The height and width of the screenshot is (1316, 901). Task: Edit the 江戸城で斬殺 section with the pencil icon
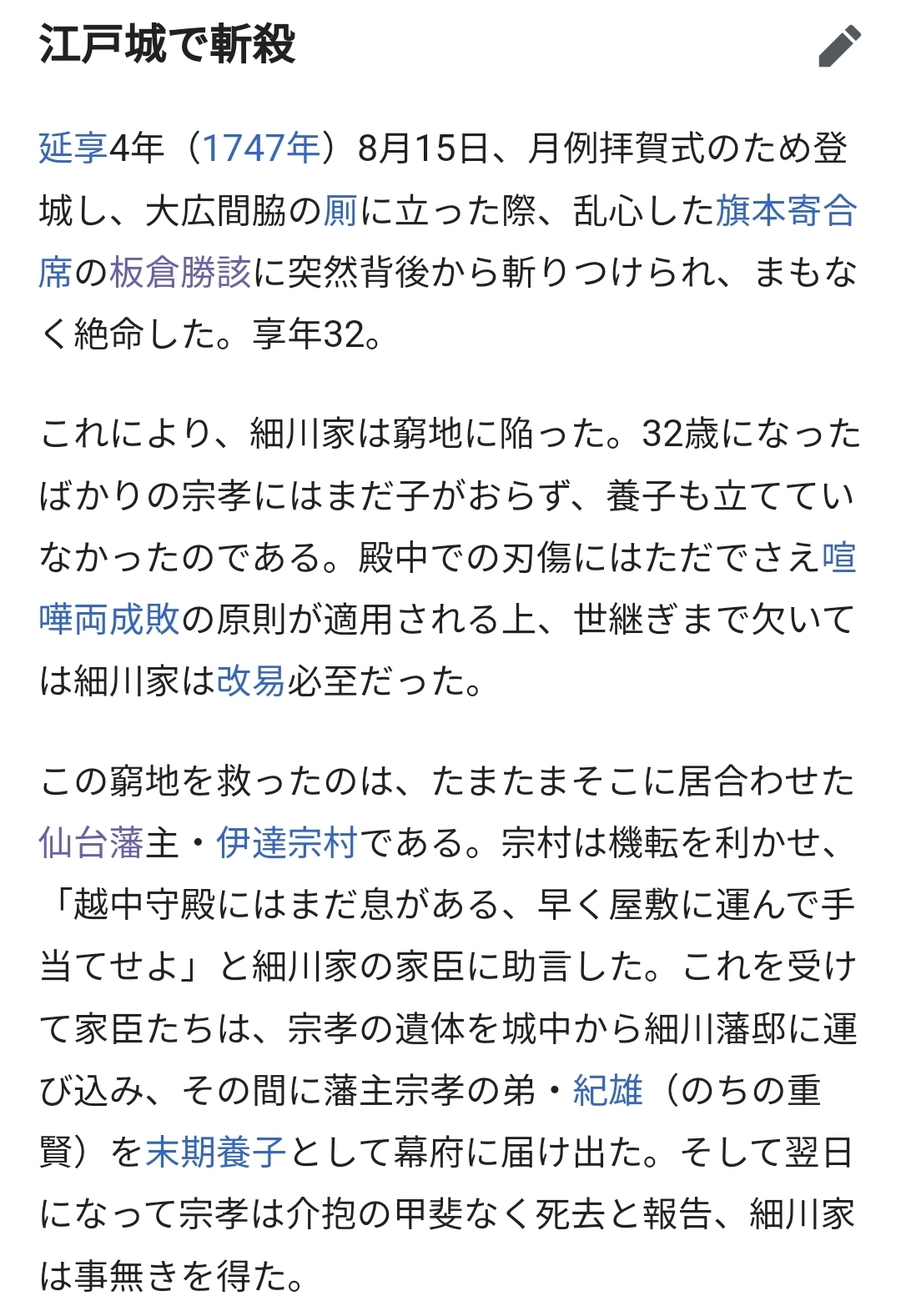(x=839, y=47)
